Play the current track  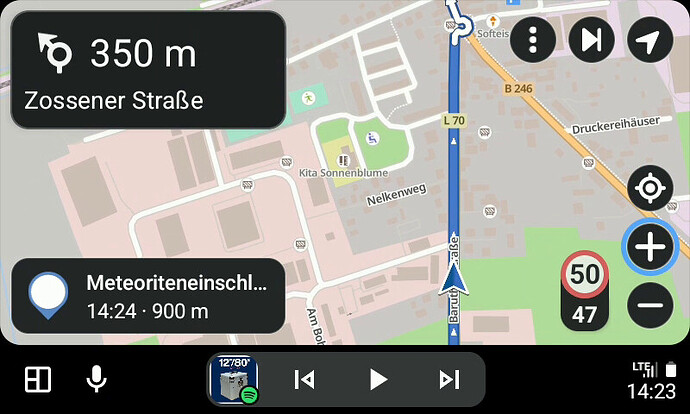point(378,379)
